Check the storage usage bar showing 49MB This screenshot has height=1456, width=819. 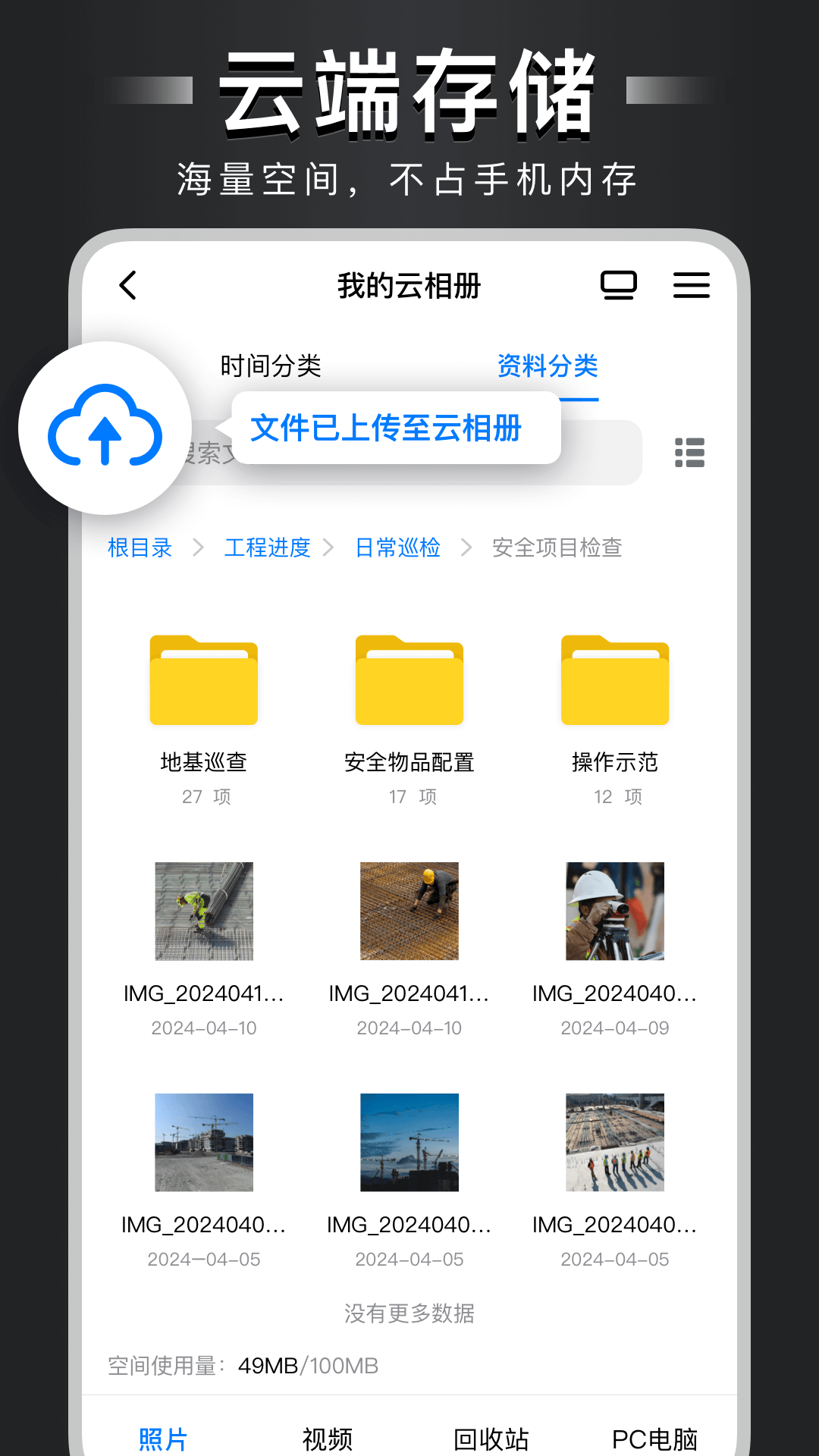point(243,1365)
